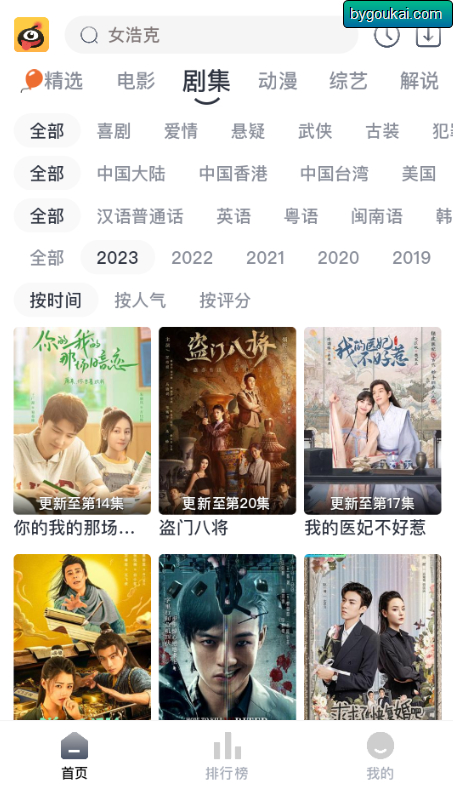Viewport: 453px width, 786px height.
Task: Choose year 2022
Action: coord(192,258)
